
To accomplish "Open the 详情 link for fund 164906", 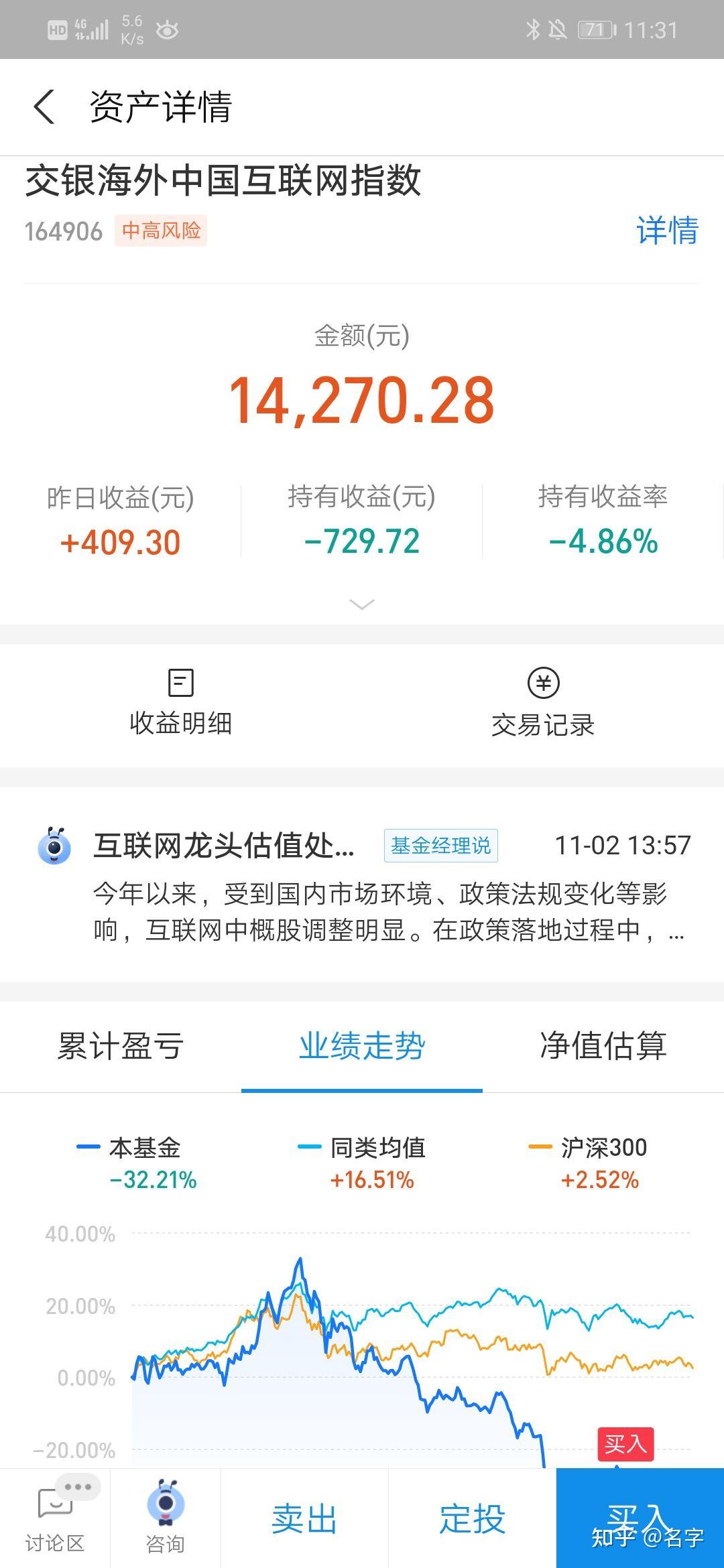I will click(x=668, y=231).
